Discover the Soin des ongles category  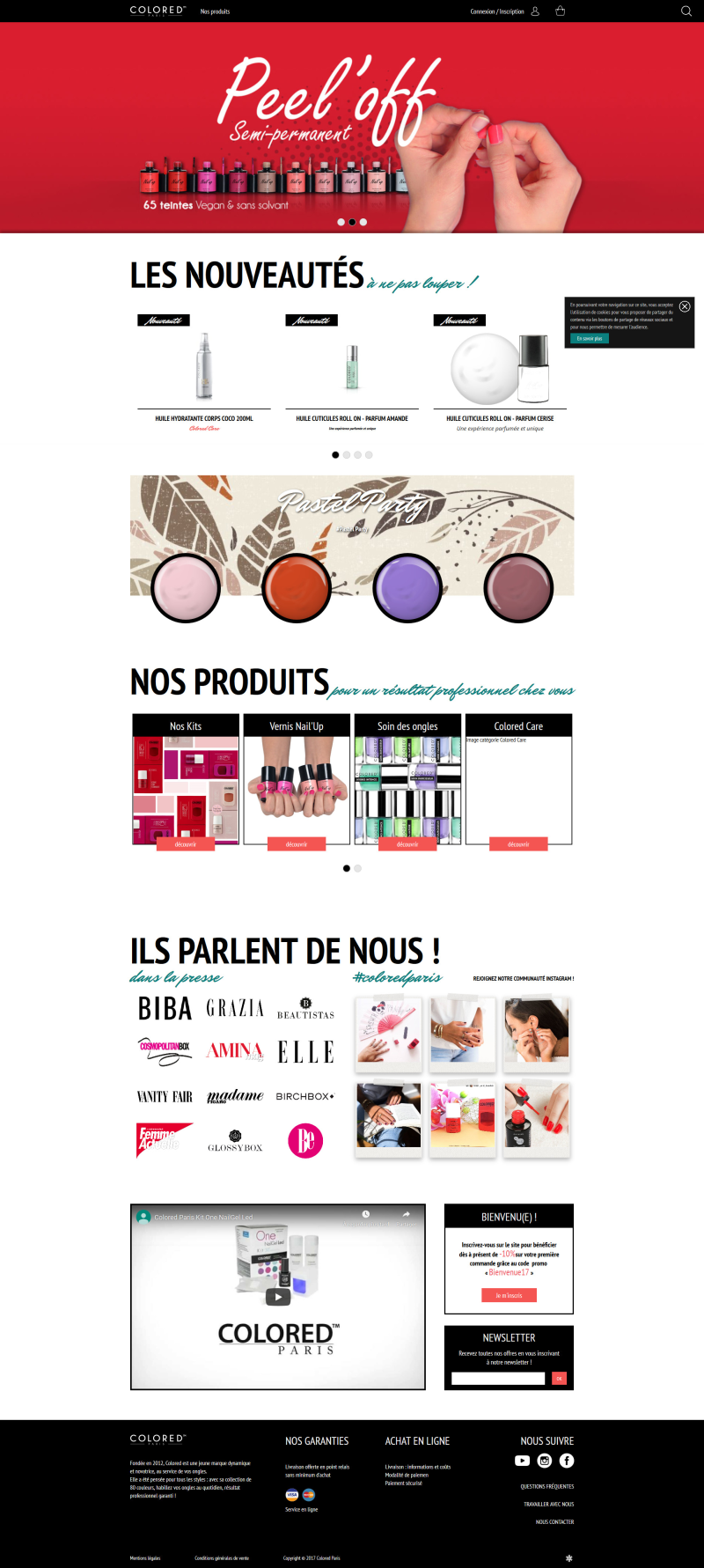407,844
